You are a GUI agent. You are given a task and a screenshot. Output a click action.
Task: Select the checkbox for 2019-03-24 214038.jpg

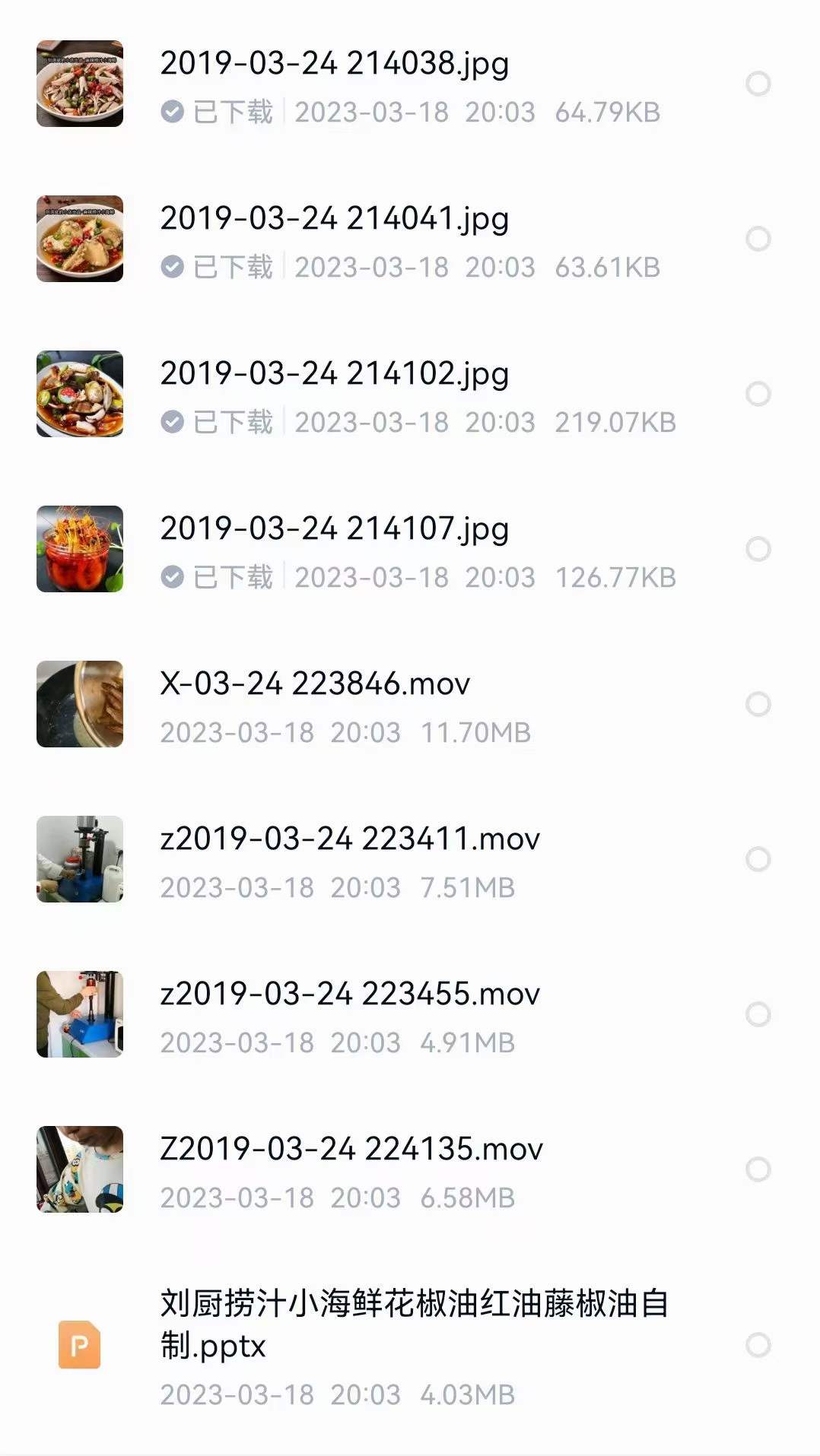(758, 84)
